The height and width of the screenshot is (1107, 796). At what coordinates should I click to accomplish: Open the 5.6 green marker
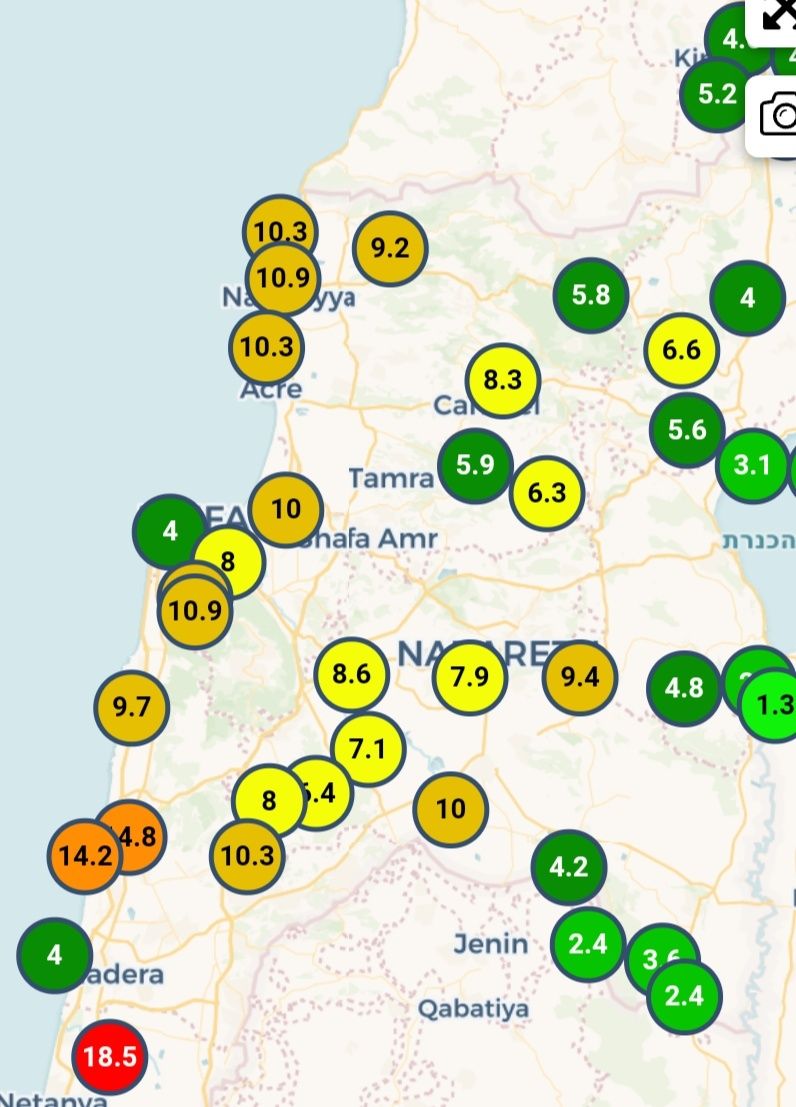pyautogui.click(x=686, y=430)
